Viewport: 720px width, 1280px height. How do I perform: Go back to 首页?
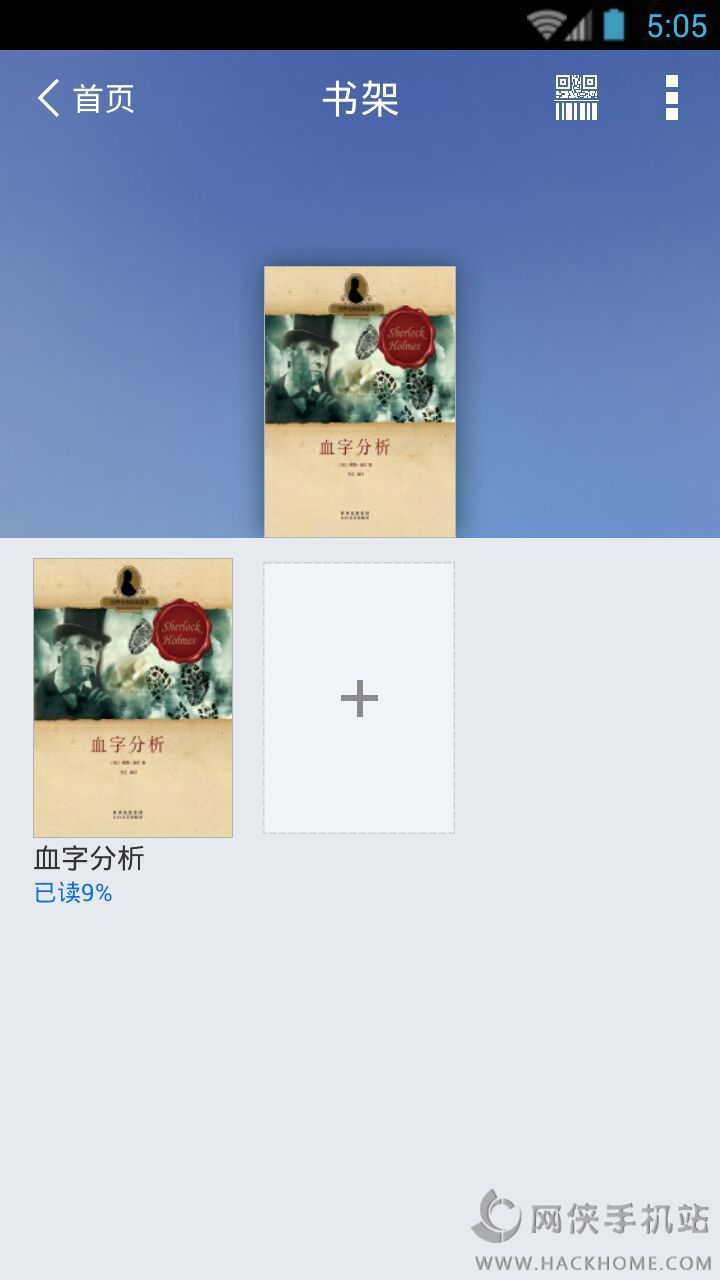click(x=85, y=98)
